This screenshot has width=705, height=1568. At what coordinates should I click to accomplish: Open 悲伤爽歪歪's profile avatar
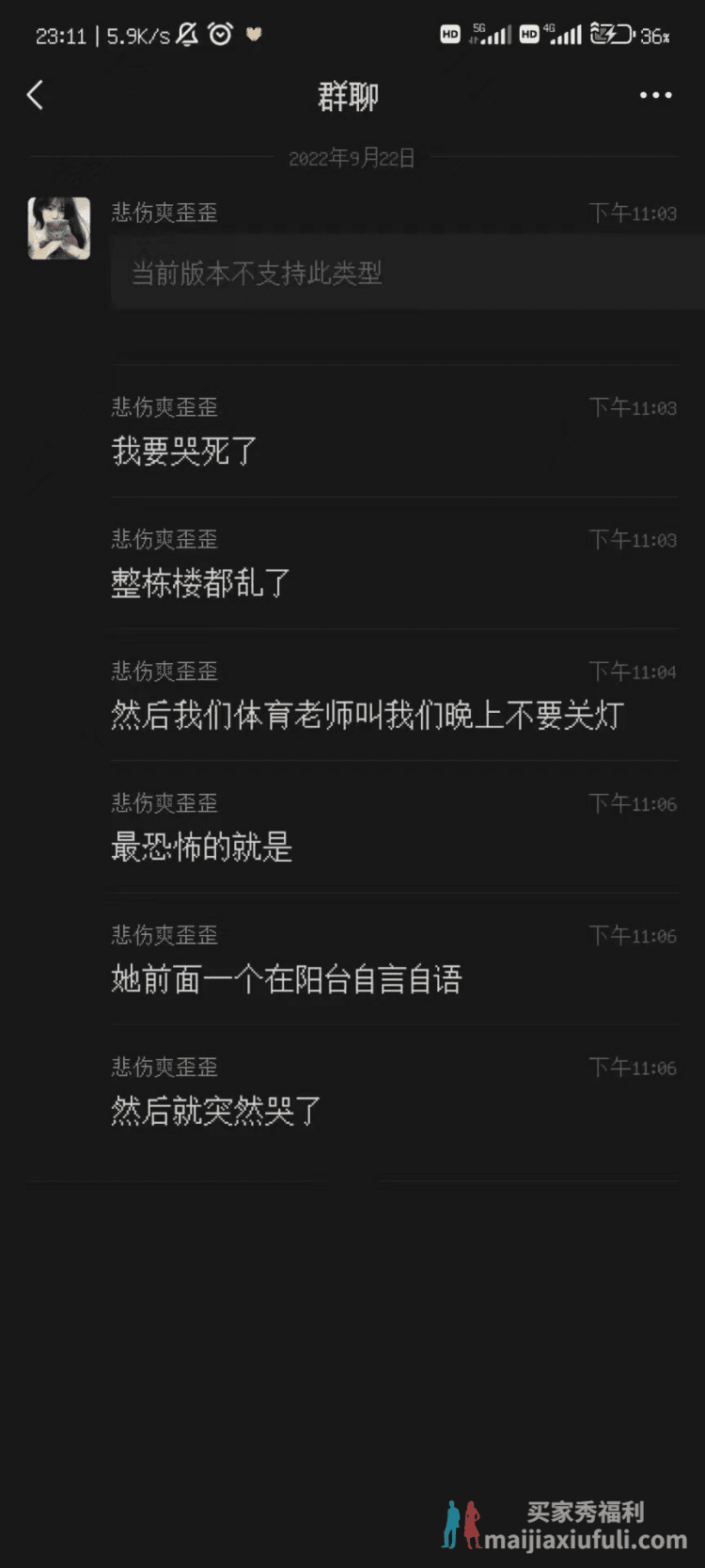(59, 228)
